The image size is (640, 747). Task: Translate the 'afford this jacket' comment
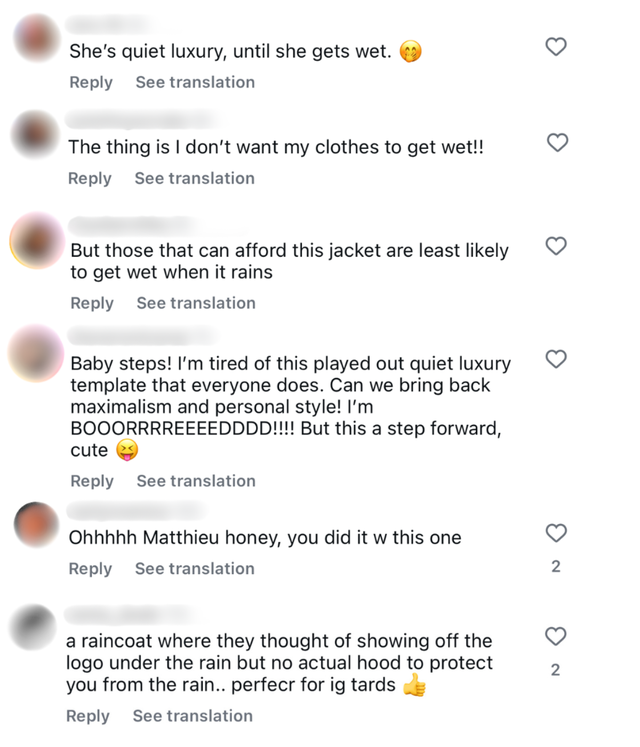coord(196,303)
